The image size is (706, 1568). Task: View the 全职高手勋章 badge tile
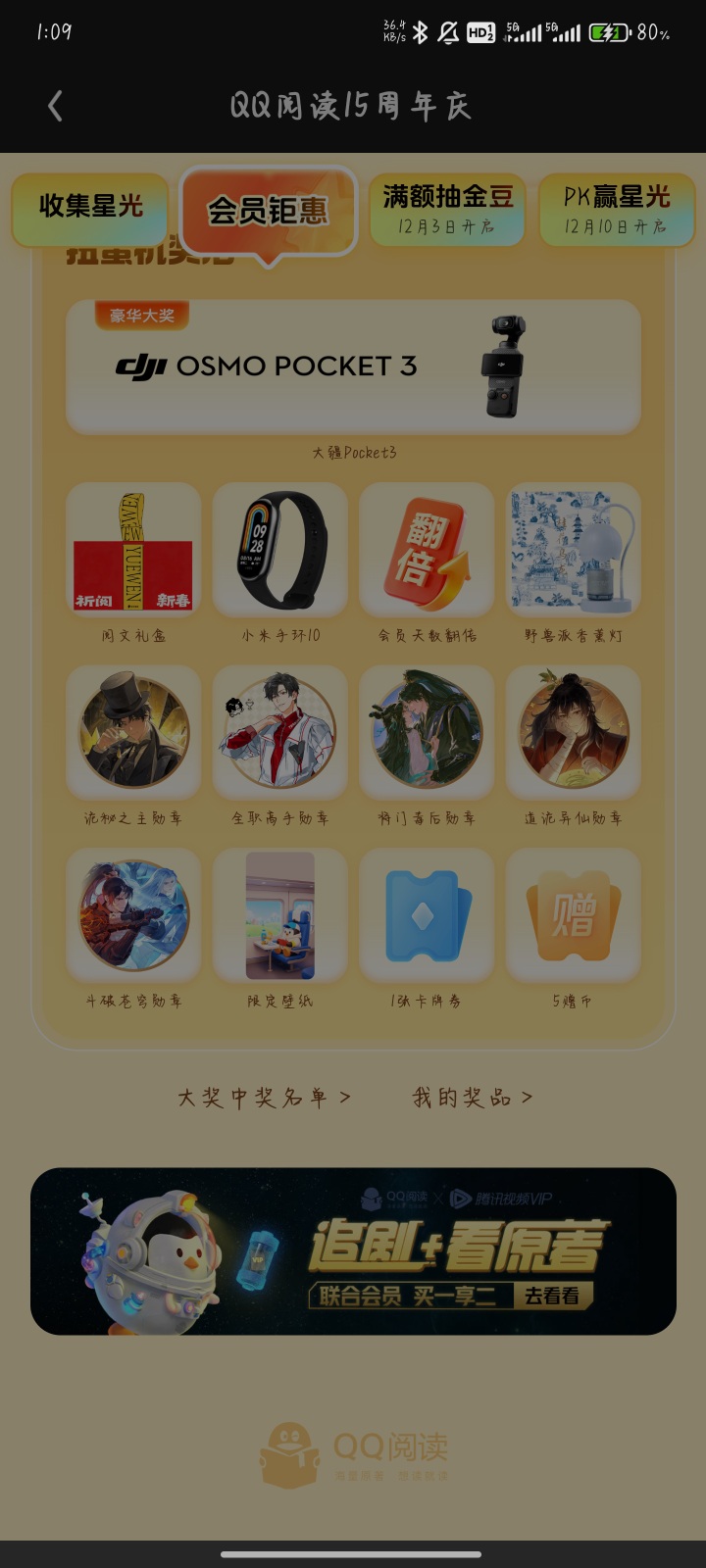(x=280, y=732)
